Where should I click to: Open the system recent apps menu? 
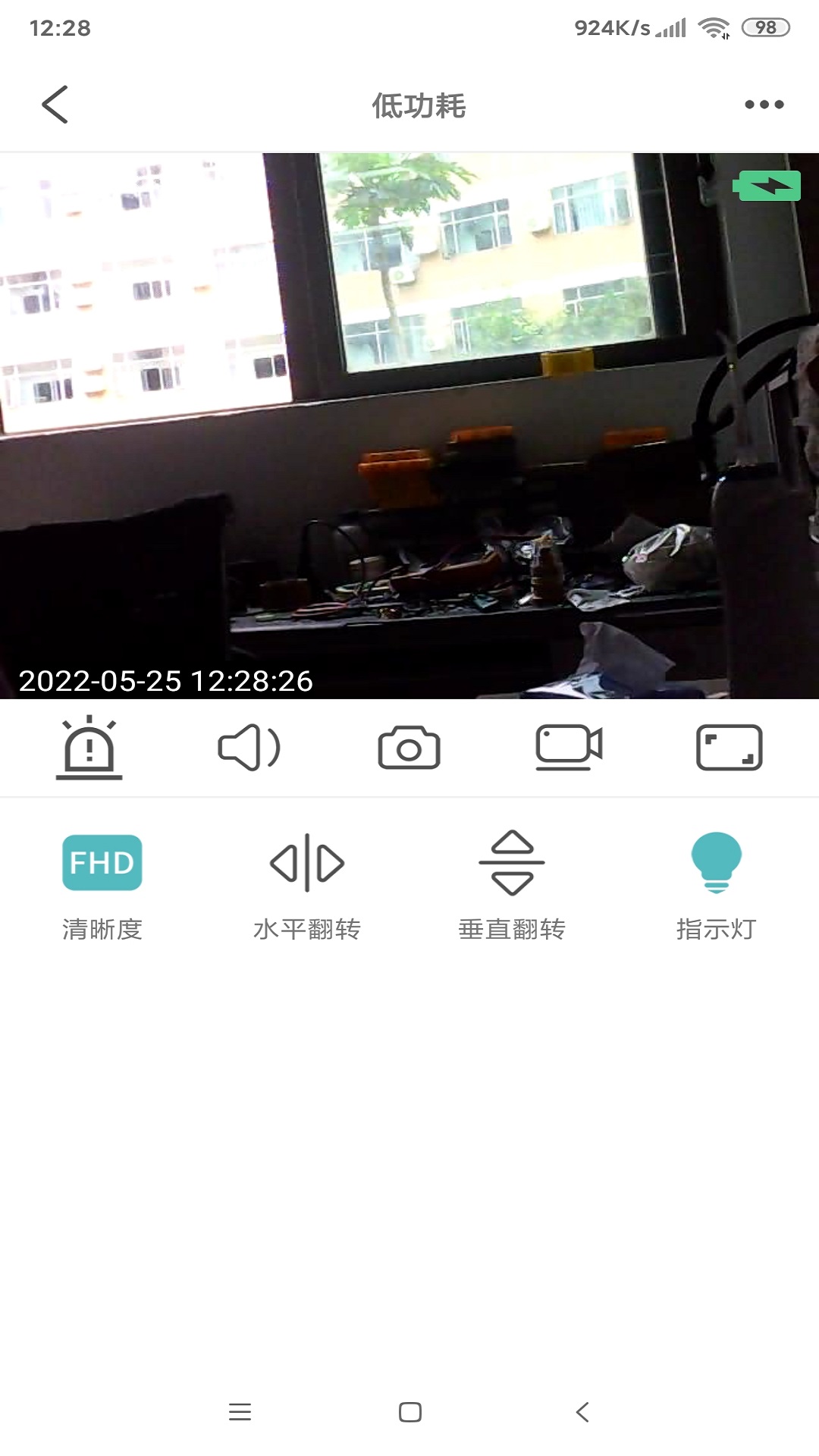(x=240, y=1412)
